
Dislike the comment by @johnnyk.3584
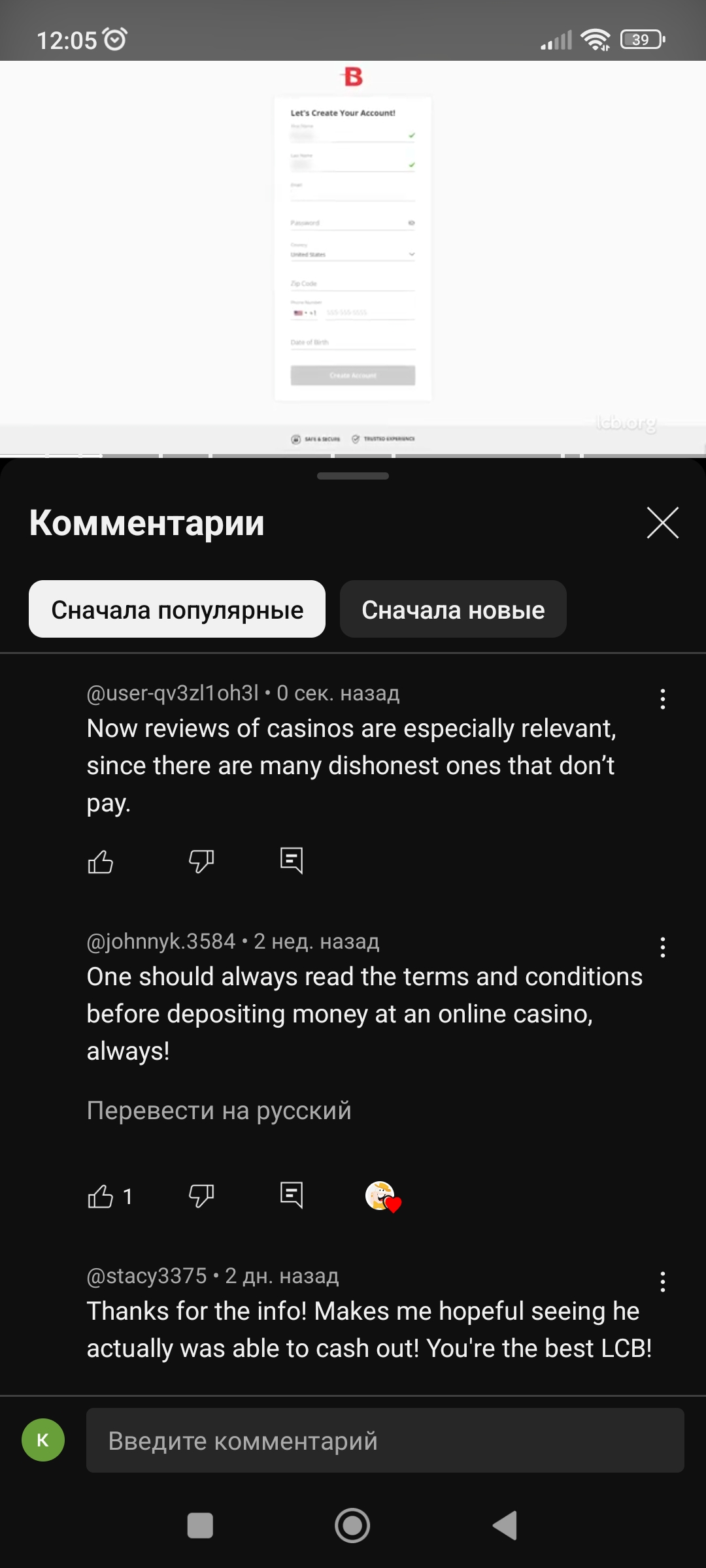(201, 1196)
